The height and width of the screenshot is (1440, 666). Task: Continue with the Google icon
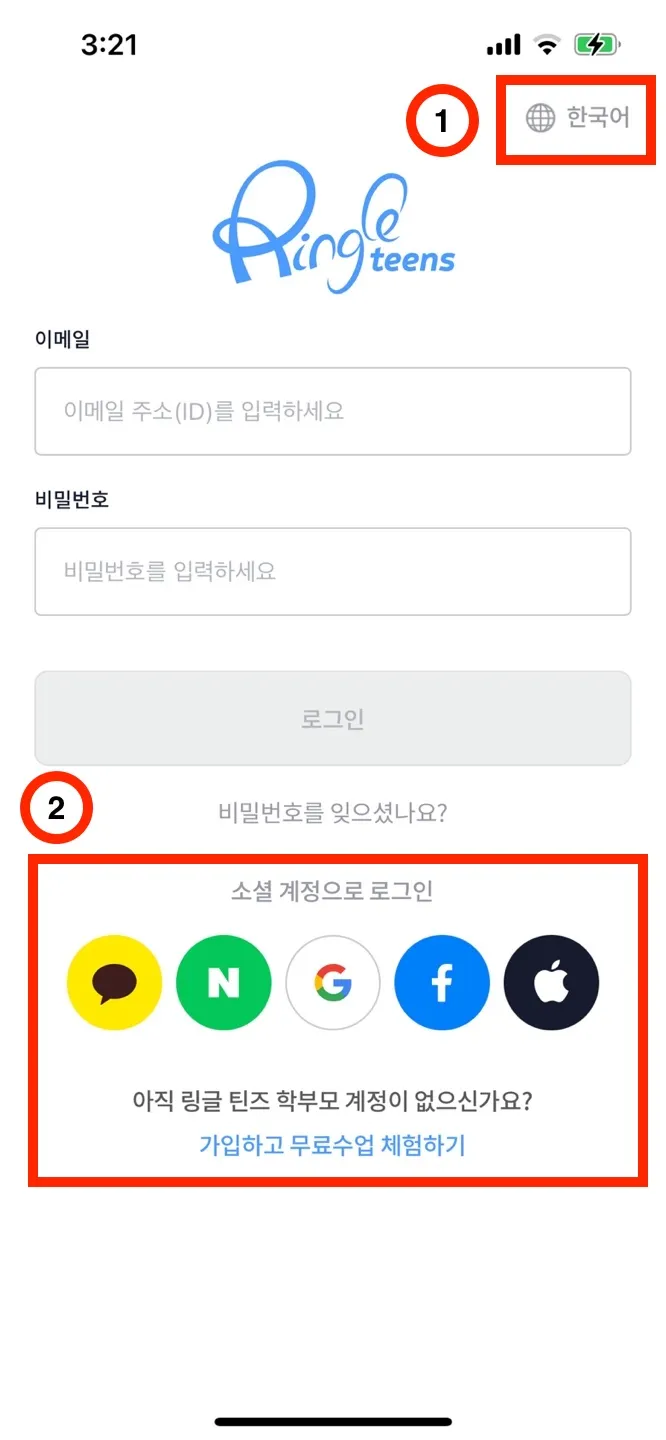click(332, 983)
